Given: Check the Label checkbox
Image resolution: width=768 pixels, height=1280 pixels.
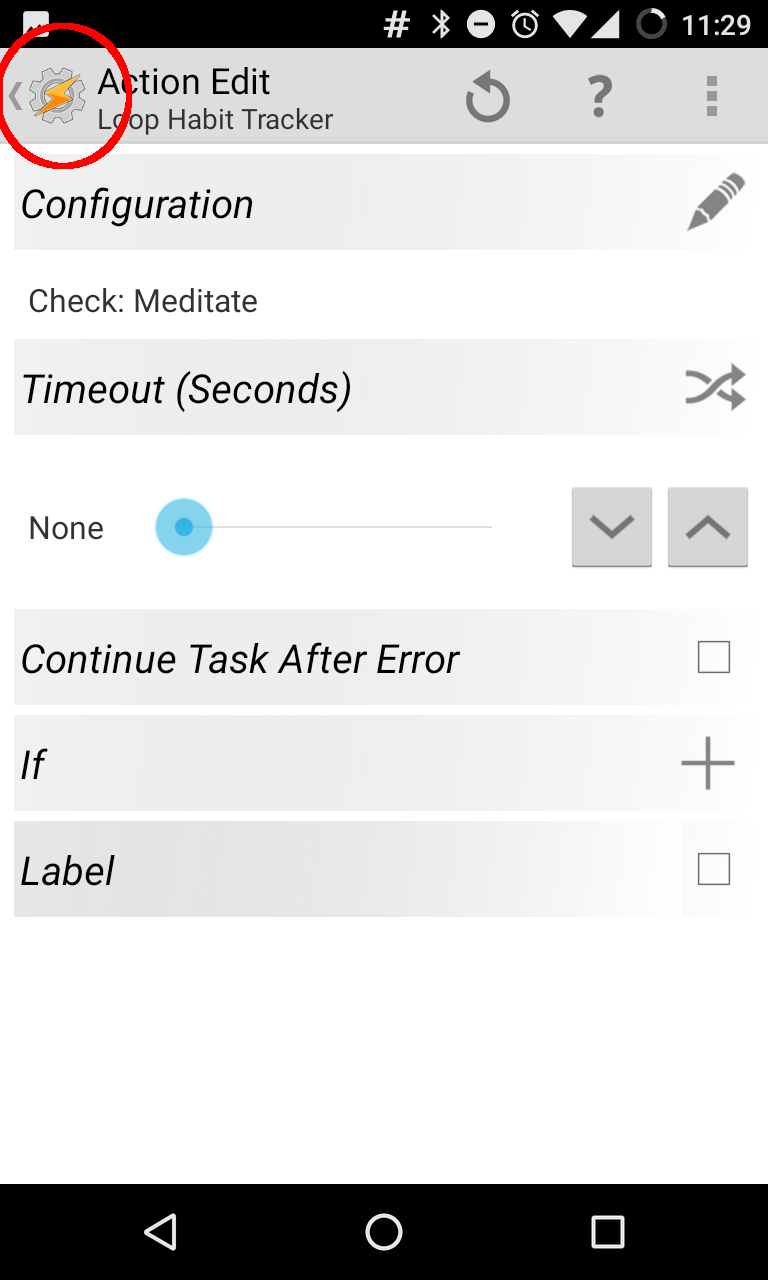Looking at the screenshot, I should click(713, 869).
